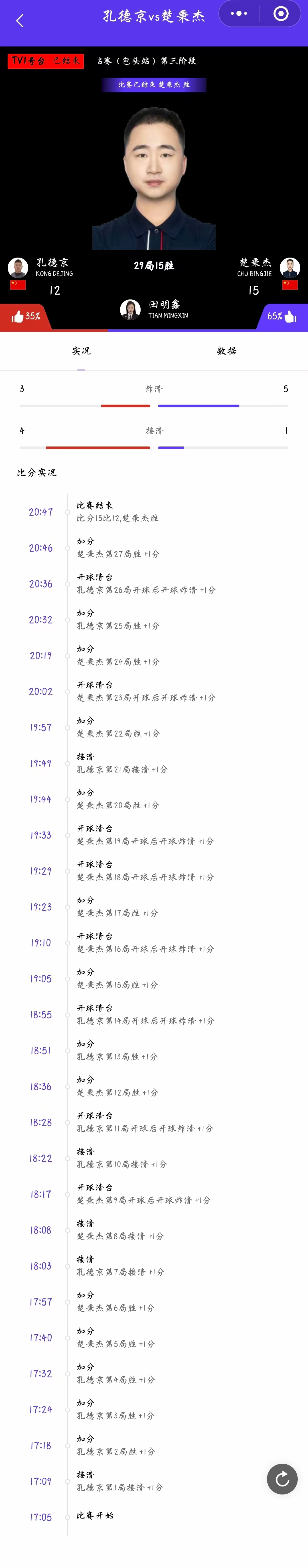
Task: Open 孔德京's player avatar
Action: point(18,268)
